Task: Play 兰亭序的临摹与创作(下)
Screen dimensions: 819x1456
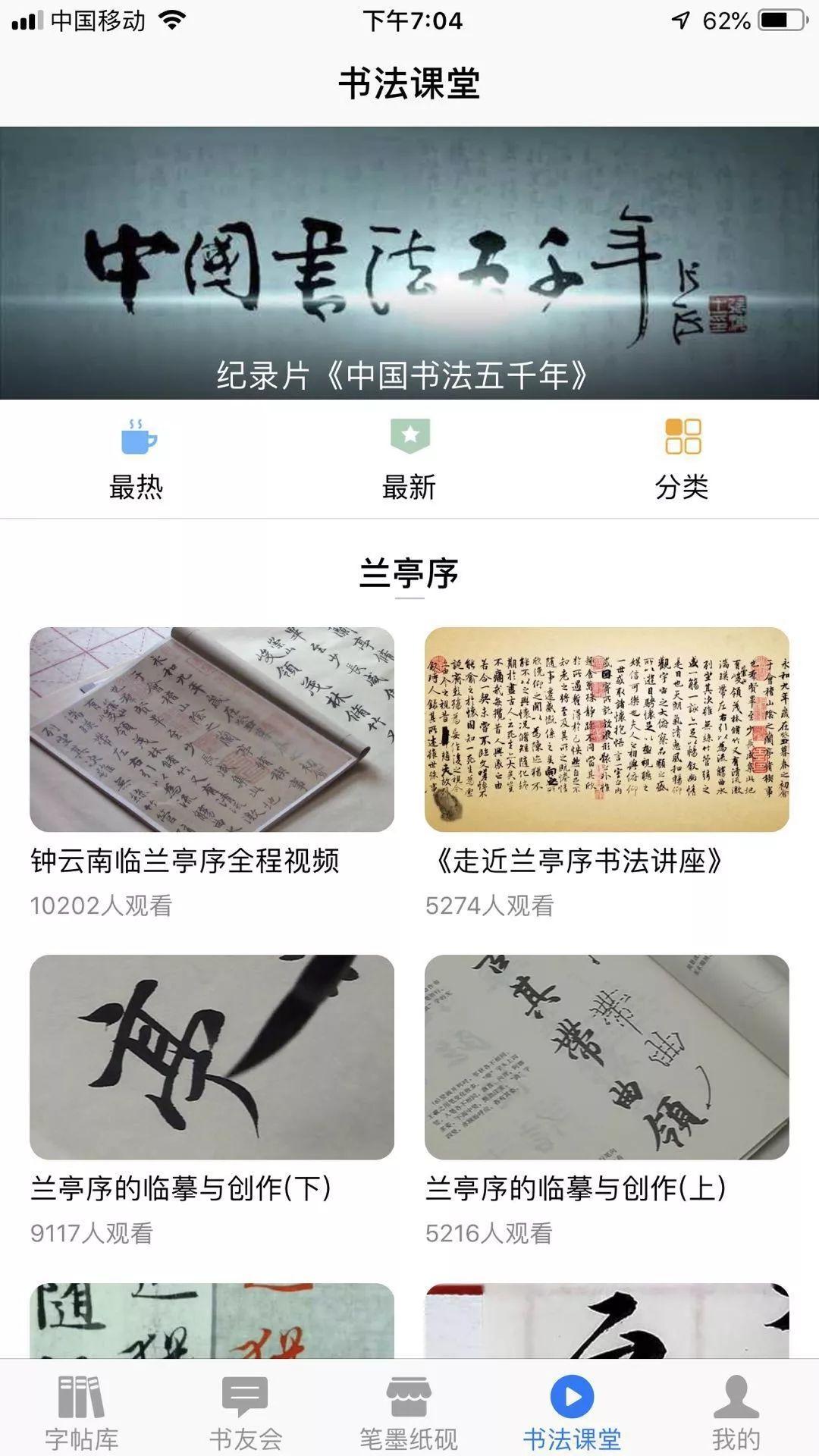Action: pos(212,1057)
